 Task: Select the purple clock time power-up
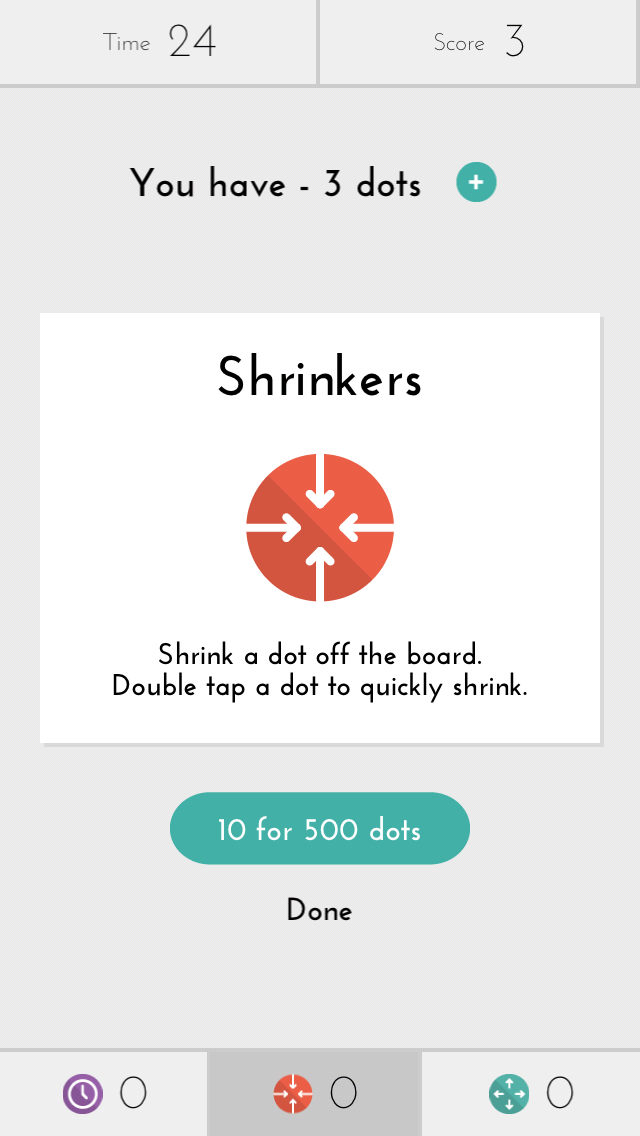coord(83,1094)
